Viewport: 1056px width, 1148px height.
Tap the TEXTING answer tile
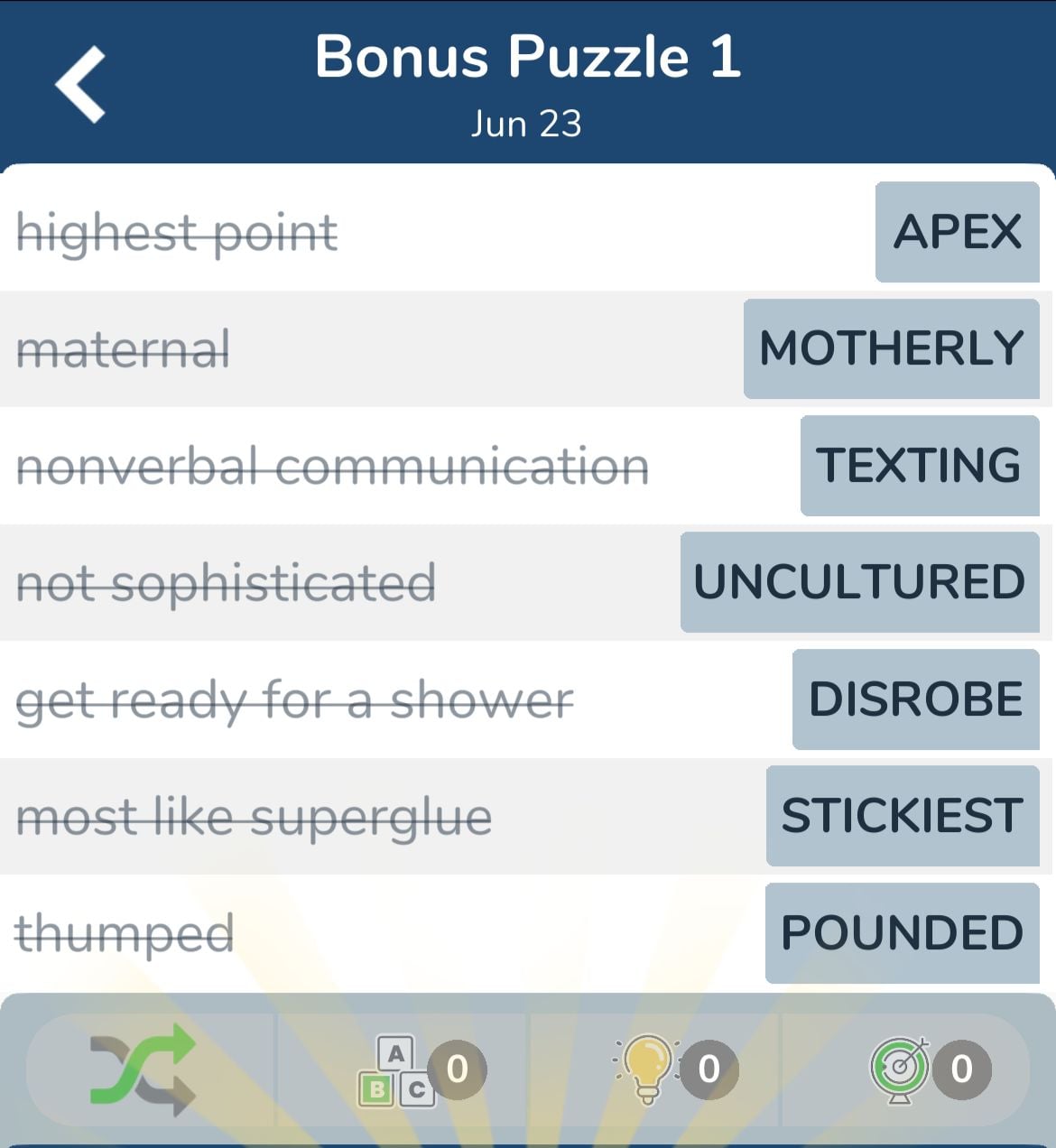coord(919,466)
